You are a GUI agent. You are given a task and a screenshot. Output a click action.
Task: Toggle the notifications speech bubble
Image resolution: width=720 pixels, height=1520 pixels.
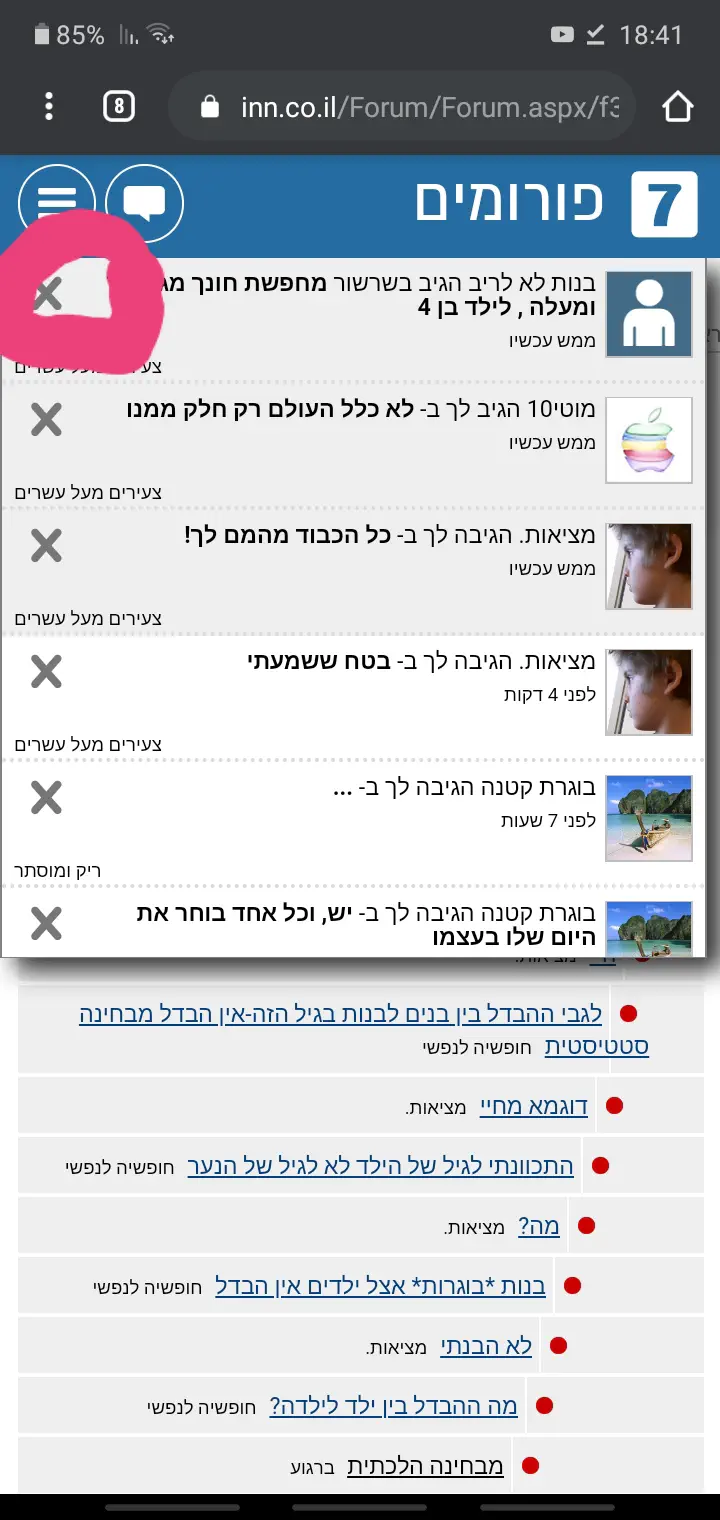coord(144,203)
